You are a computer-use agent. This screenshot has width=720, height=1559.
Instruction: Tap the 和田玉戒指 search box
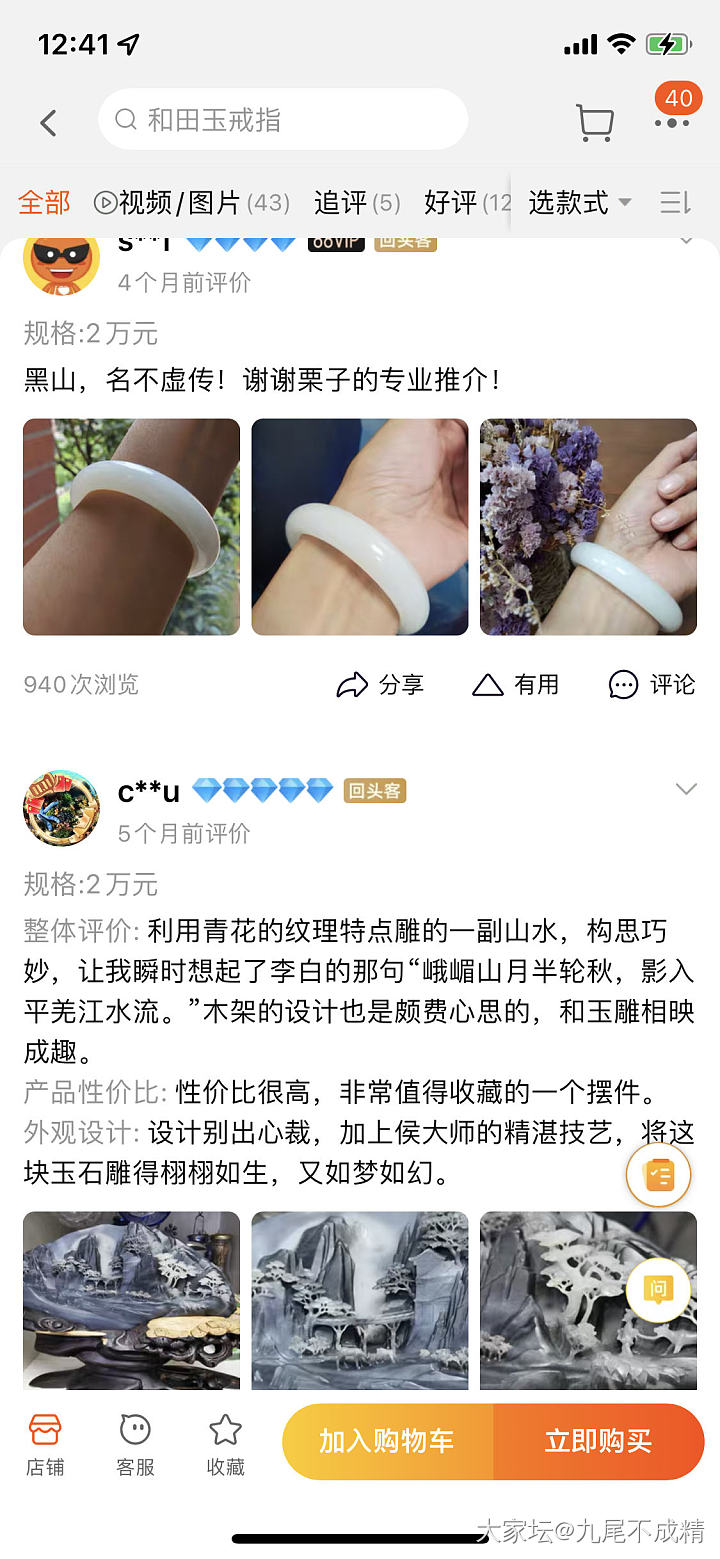[x=283, y=120]
